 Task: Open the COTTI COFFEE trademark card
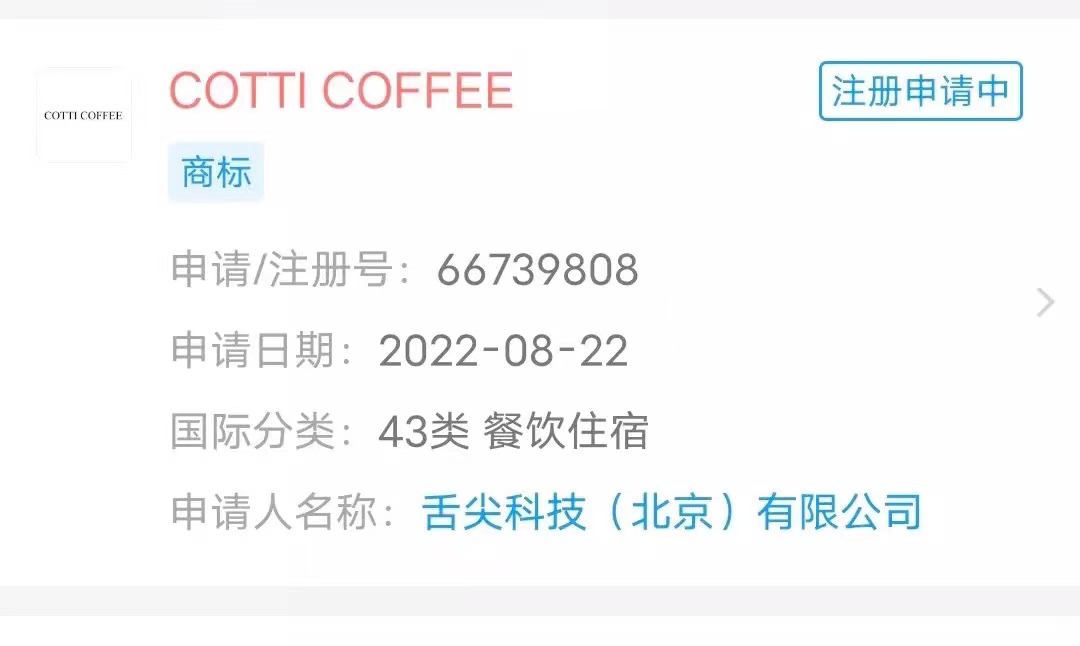point(341,91)
